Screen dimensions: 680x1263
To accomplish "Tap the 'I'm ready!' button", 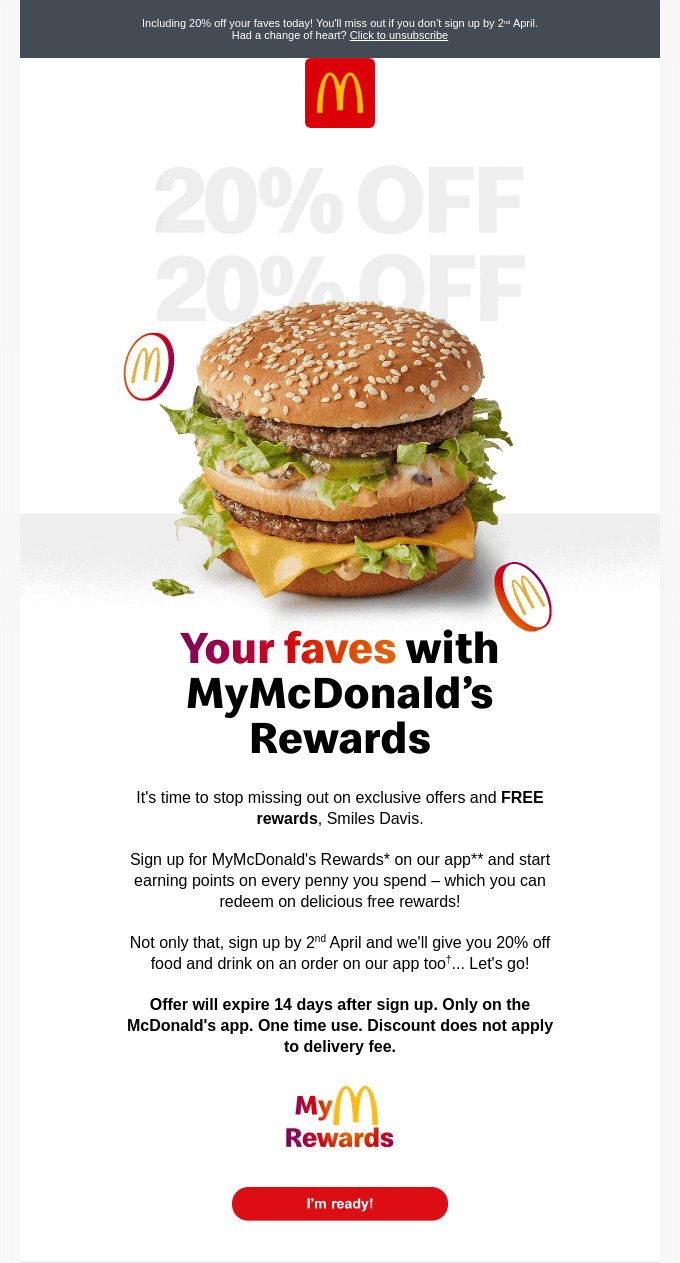I will tap(340, 1204).
